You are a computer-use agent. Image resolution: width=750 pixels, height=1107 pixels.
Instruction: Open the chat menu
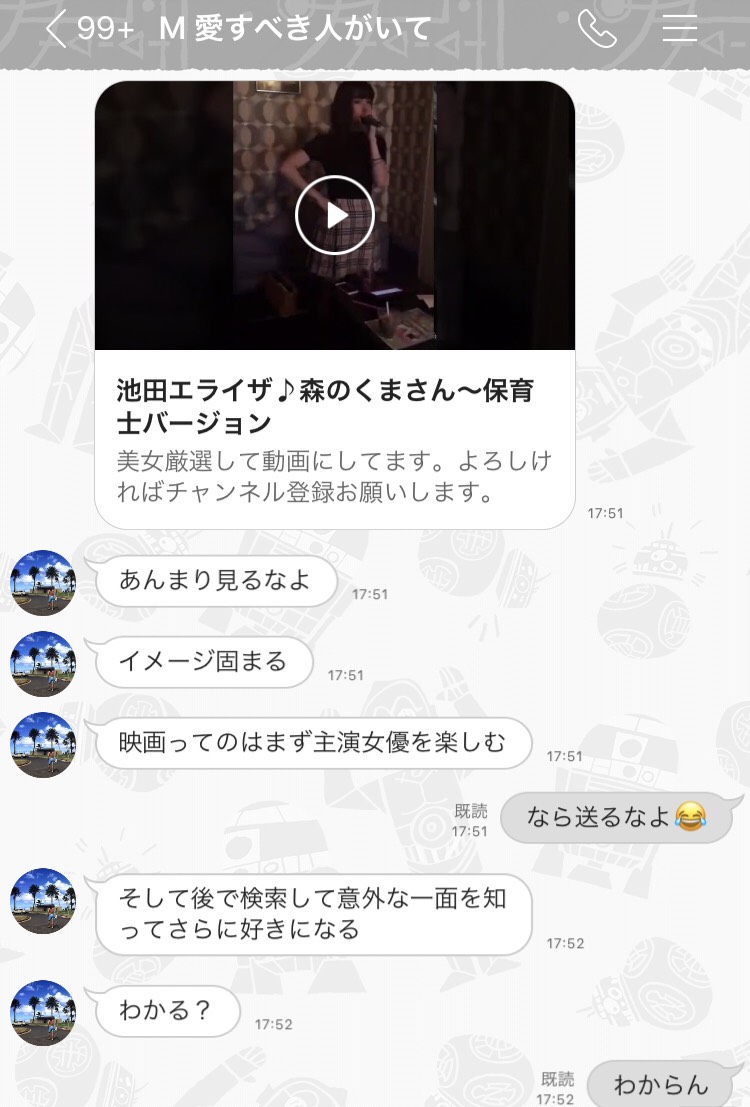click(x=679, y=30)
